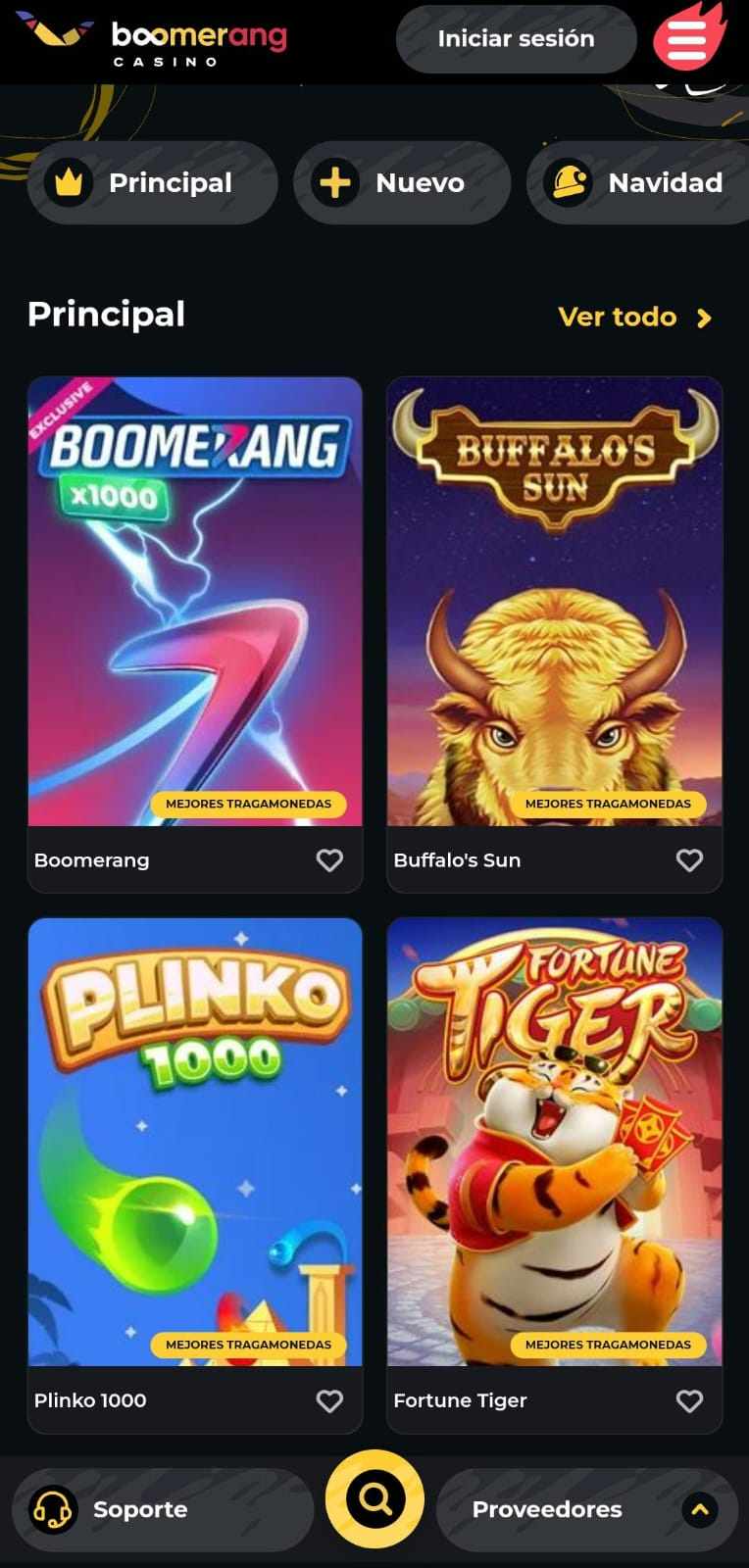Open the Boomerang game card
749x1568 pixels.
(195, 601)
